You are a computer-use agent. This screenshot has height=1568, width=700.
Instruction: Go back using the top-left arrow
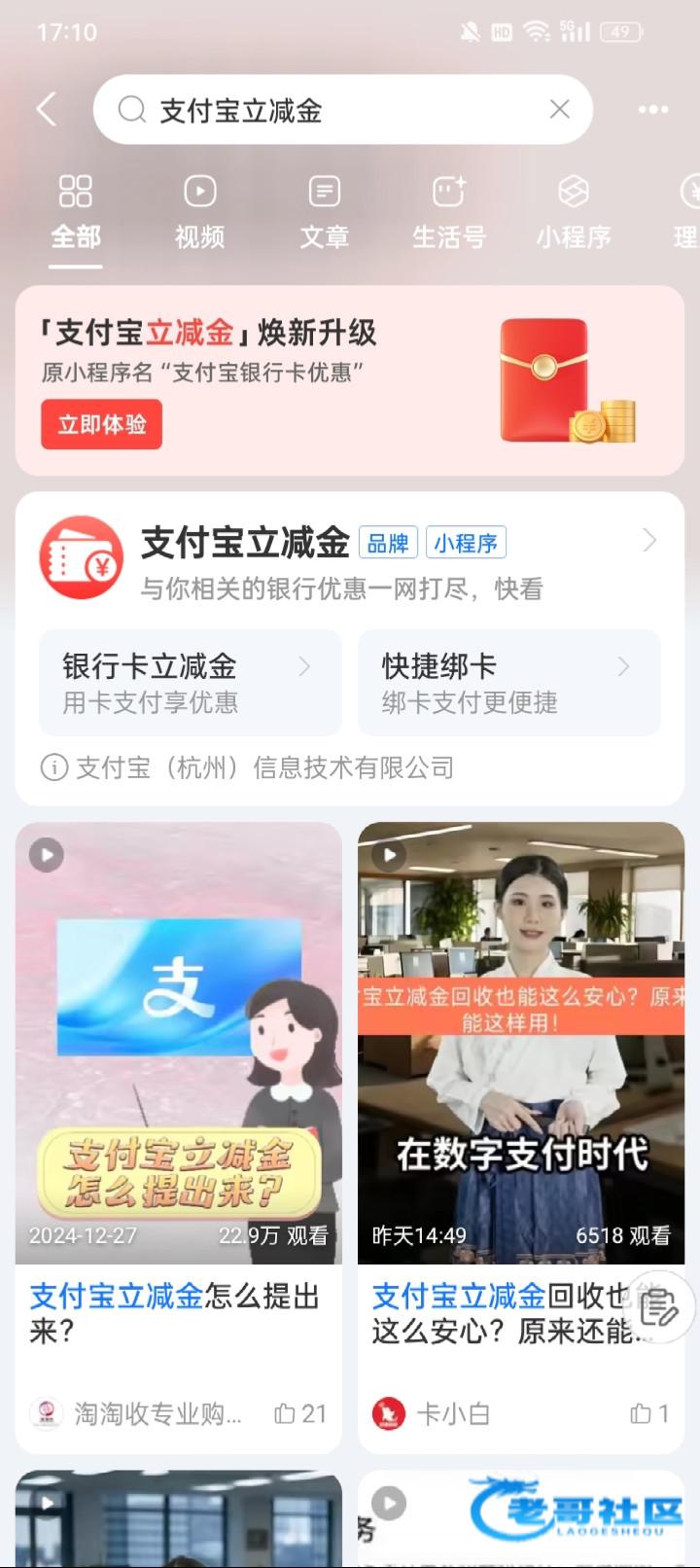tap(47, 109)
